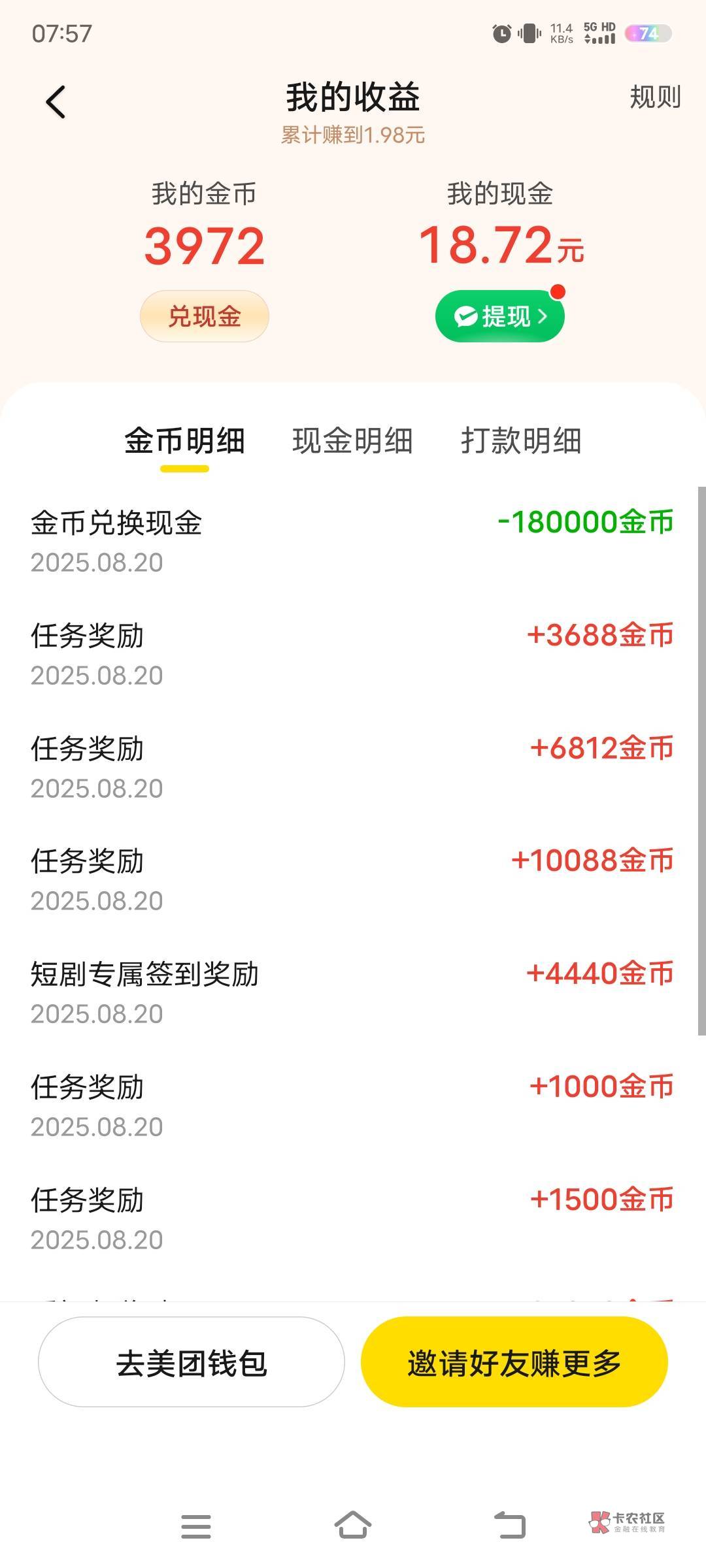This screenshot has width=706, height=1568.
Task: Open the 规则 rules page
Action: point(654,97)
